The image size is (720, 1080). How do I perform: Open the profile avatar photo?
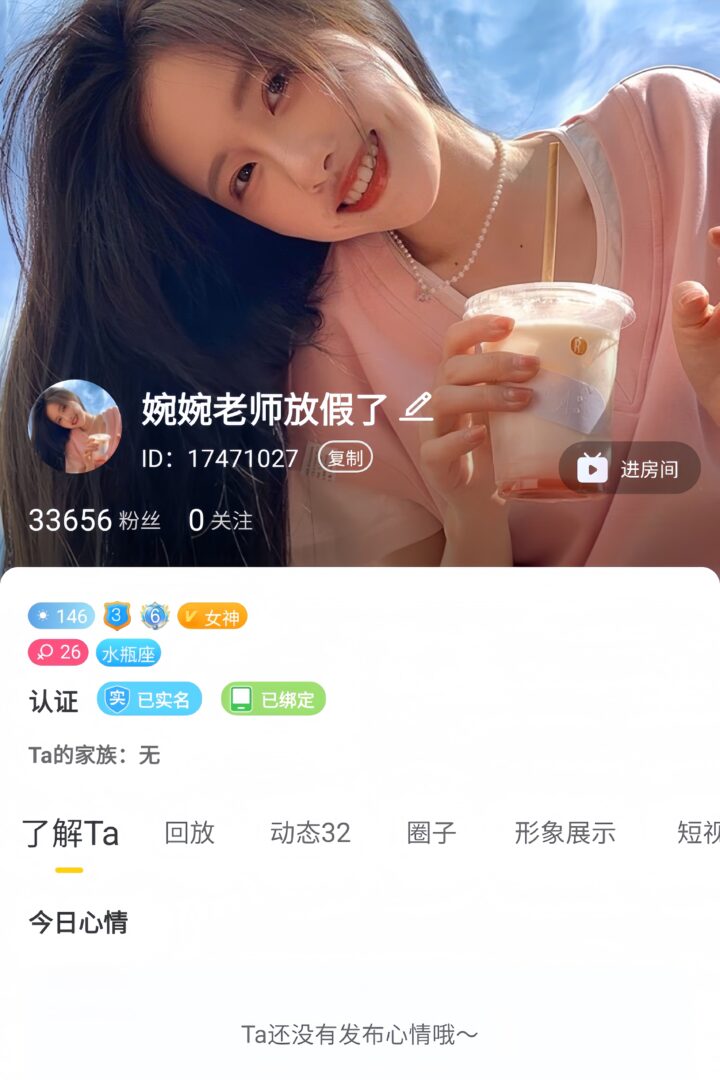pyautogui.click(x=75, y=426)
